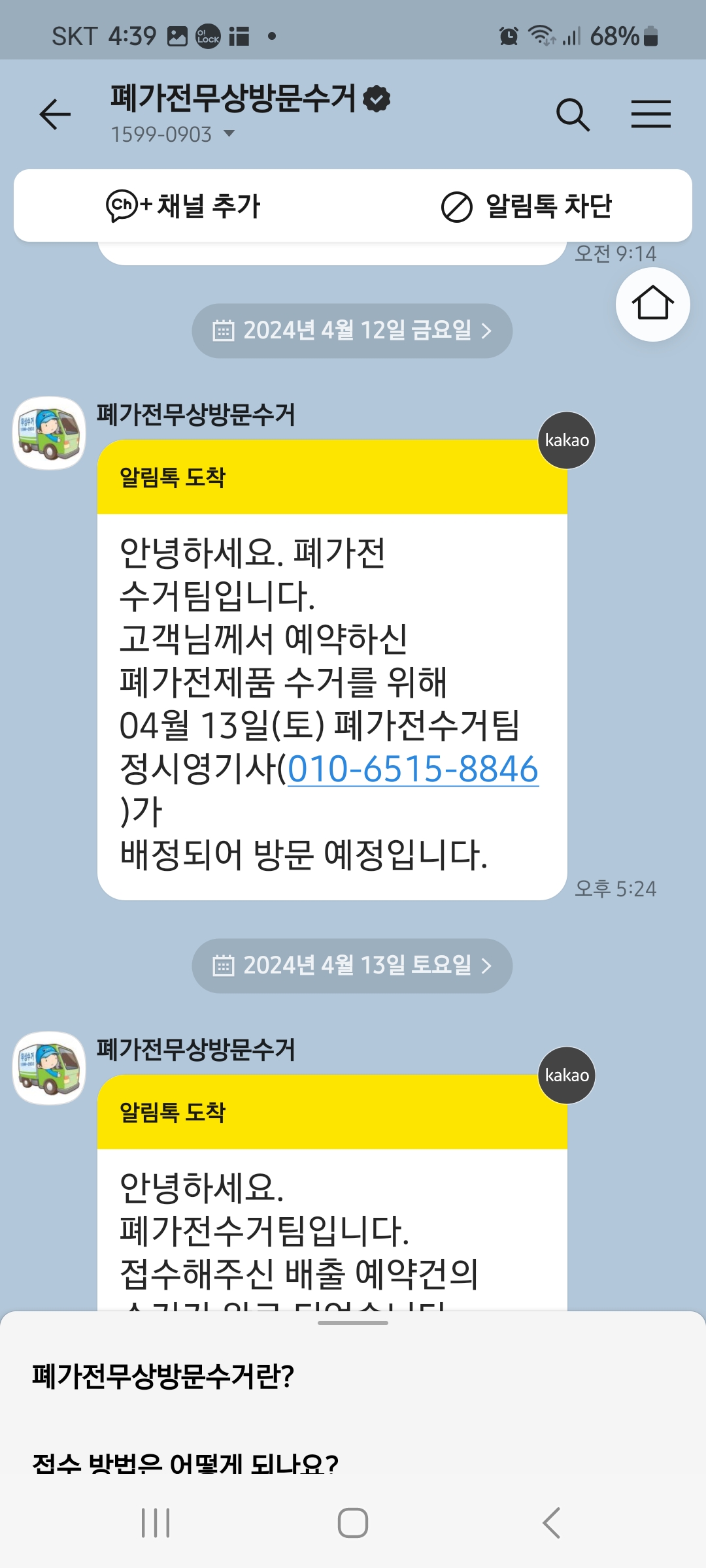Tap the system home button
706x1568 pixels.
353,1523
